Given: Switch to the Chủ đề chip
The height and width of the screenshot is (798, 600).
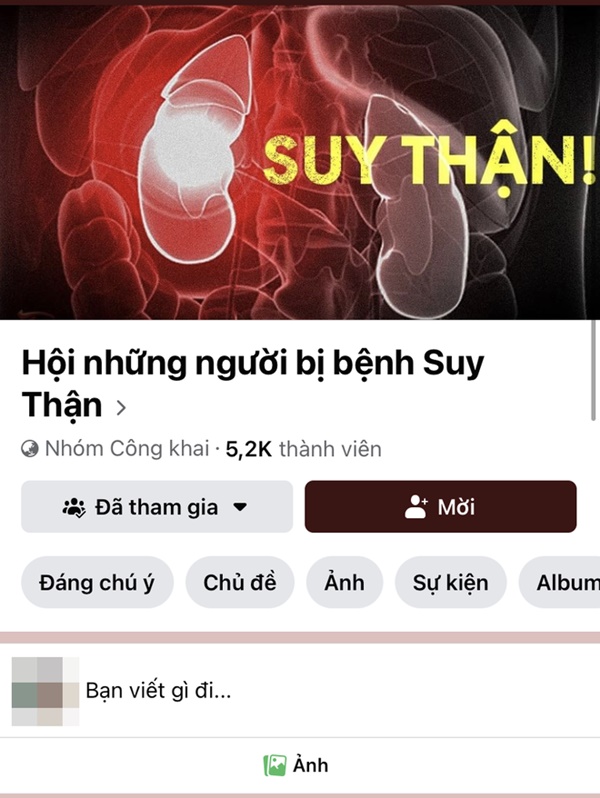Looking at the screenshot, I should [240, 583].
